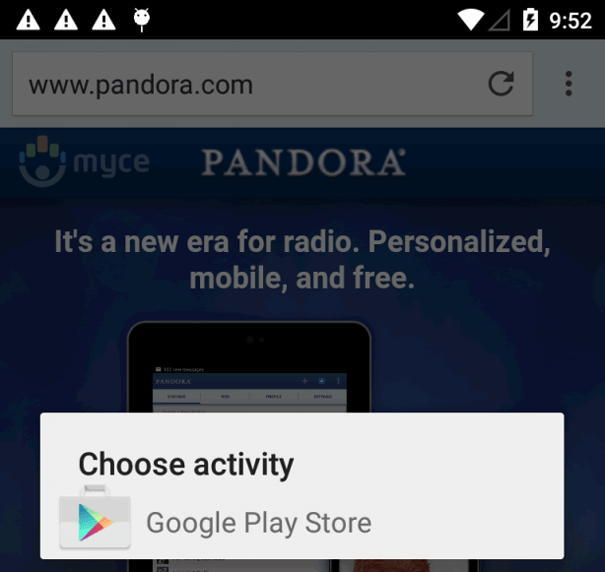Tap the www.pandora.com address bar

272,84
